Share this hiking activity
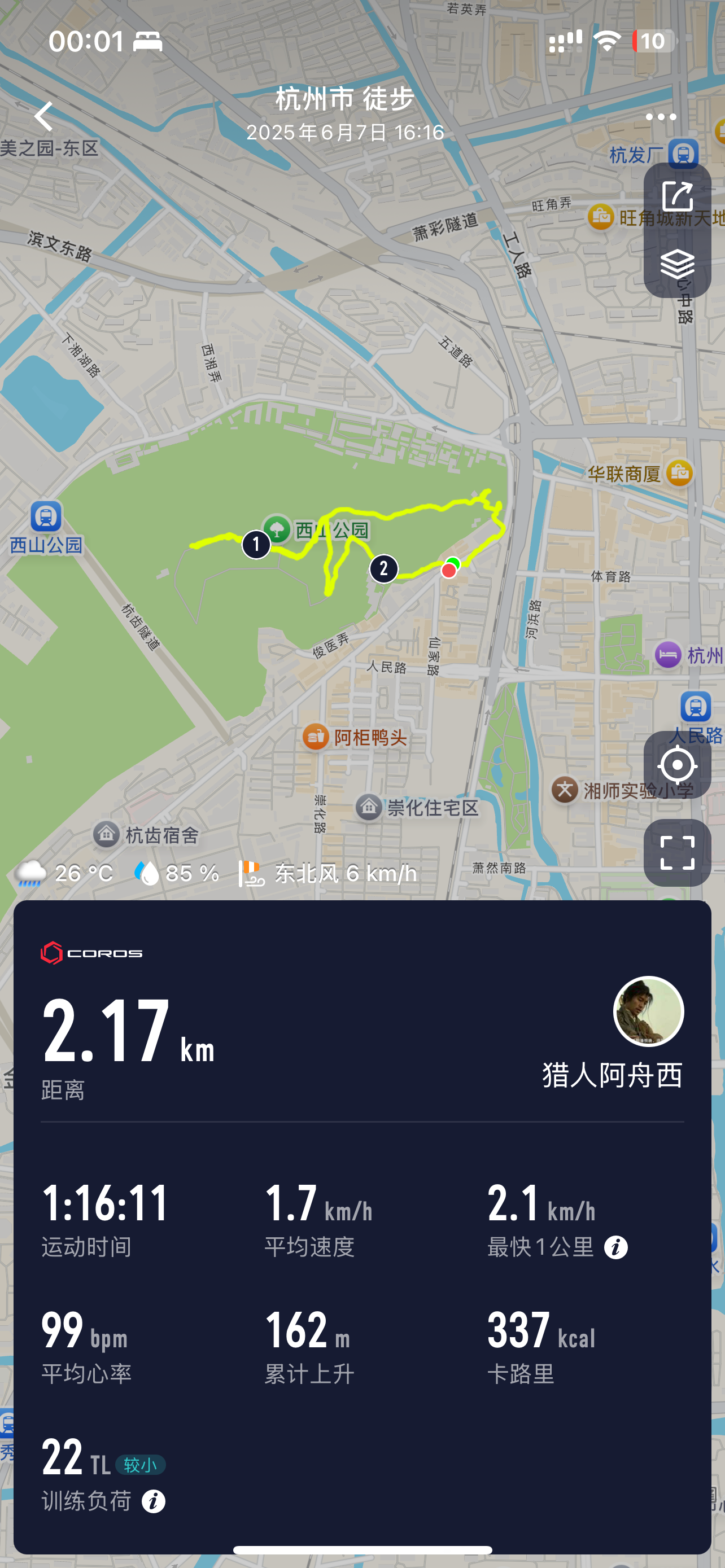The width and height of the screenshot is (725, 1568). (677, 196)
